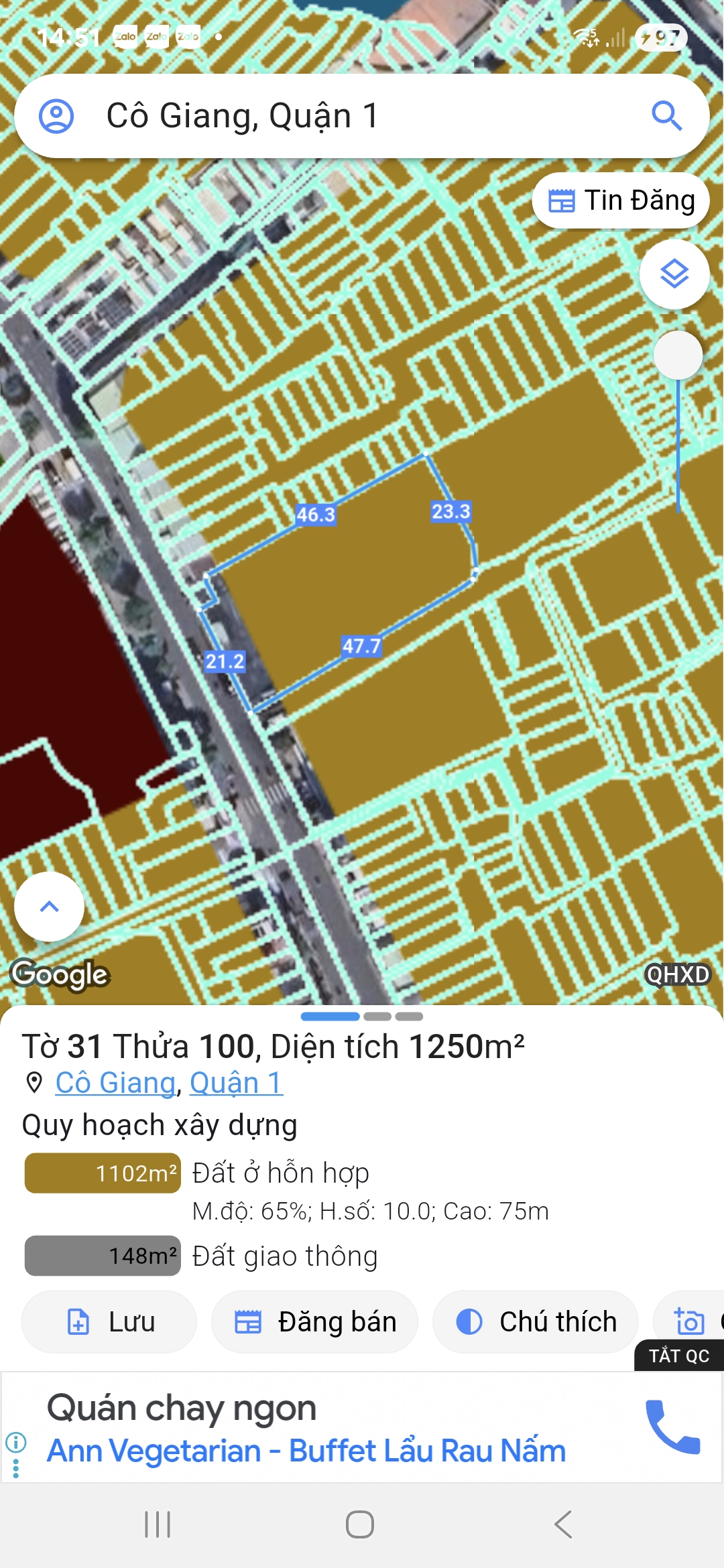The width and height of the screenshot is (724, 1568).
Task: Tap the search magnifier icon
Action: pos(667,116)
